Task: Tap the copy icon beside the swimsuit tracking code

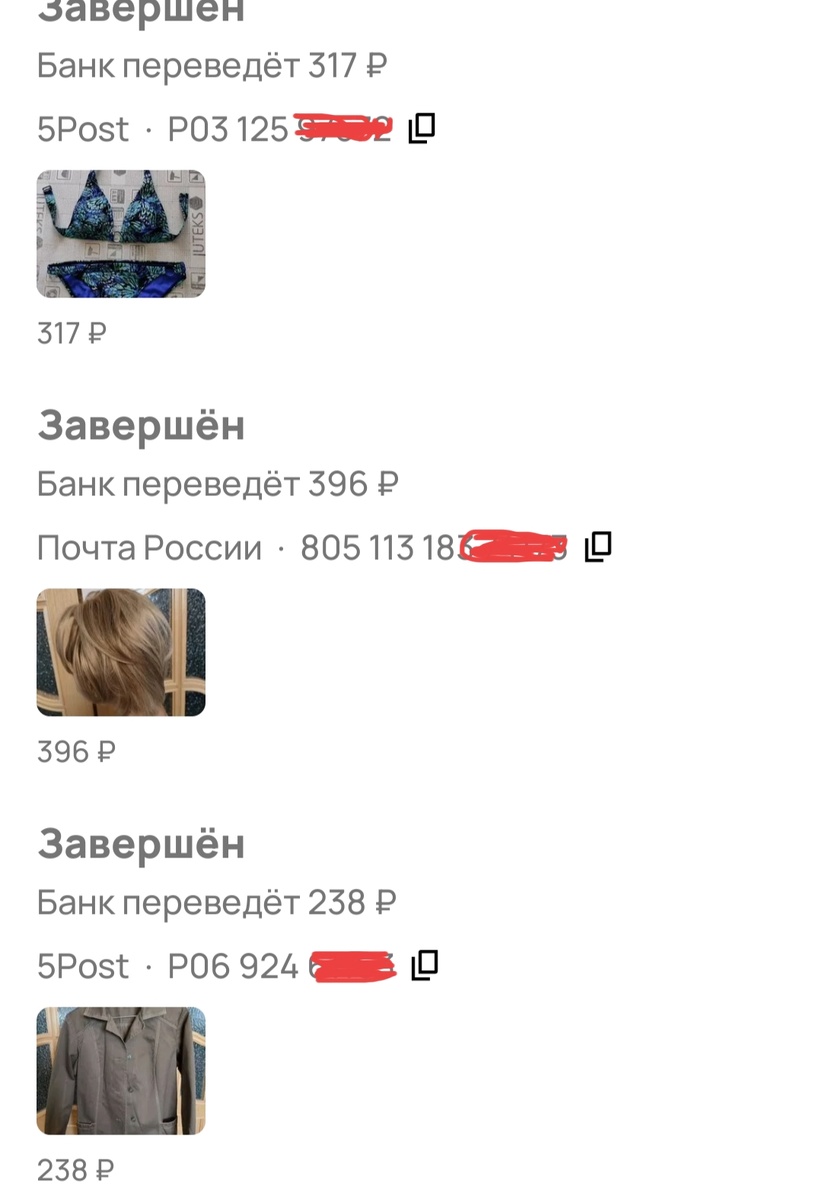Action: point(423,126)
